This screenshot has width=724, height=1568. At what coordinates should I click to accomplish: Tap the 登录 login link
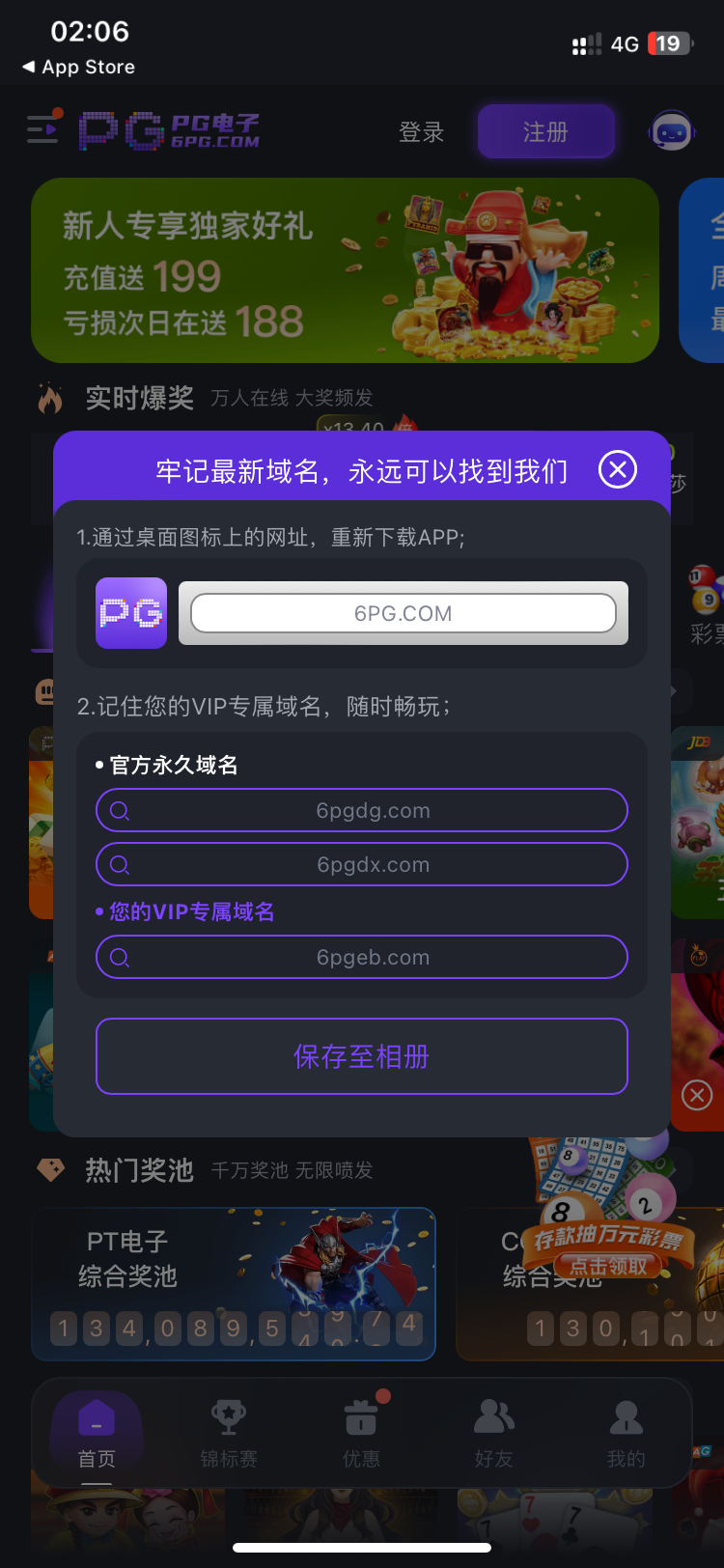[x=422, y=132]
